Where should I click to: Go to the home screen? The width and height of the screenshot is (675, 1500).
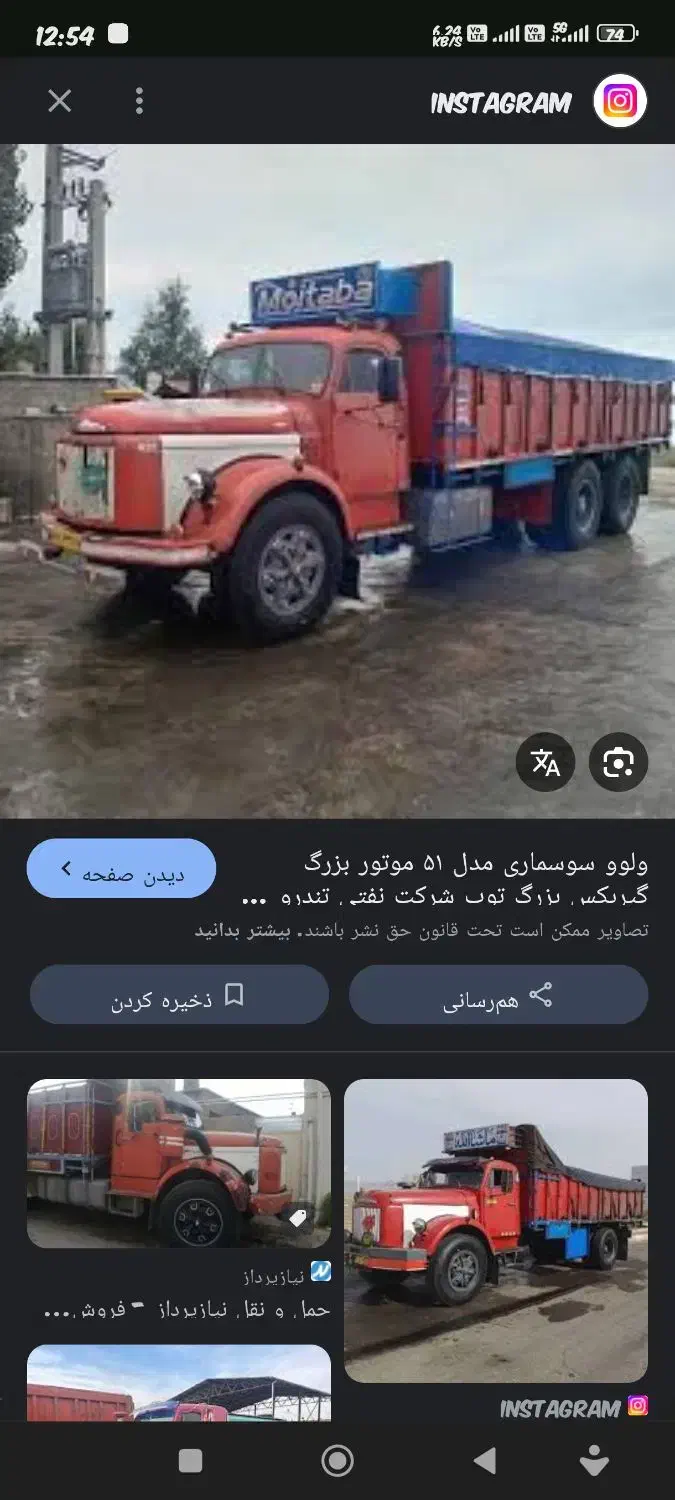point(337,1461)
